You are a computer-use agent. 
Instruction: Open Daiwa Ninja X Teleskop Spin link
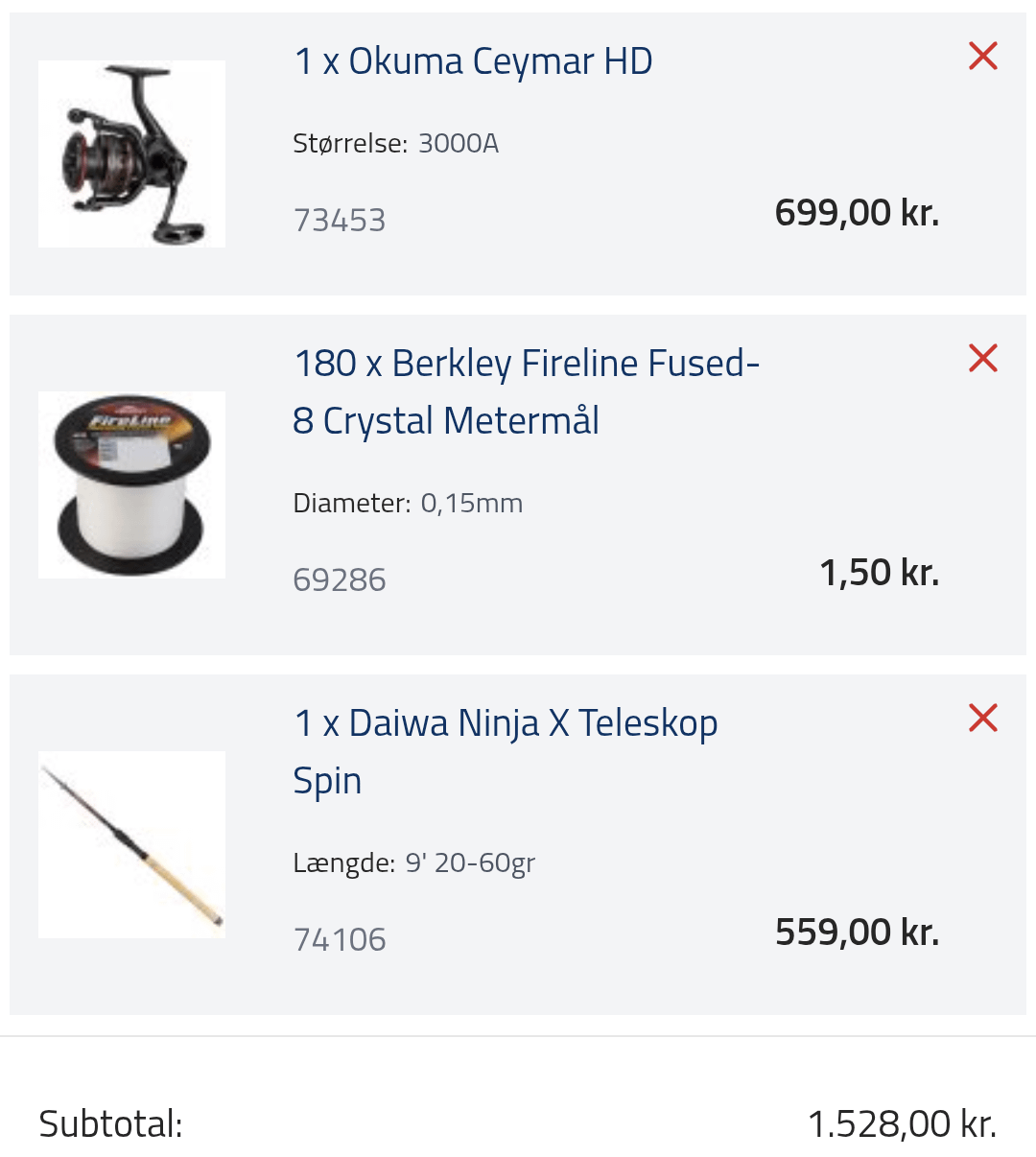506,751
